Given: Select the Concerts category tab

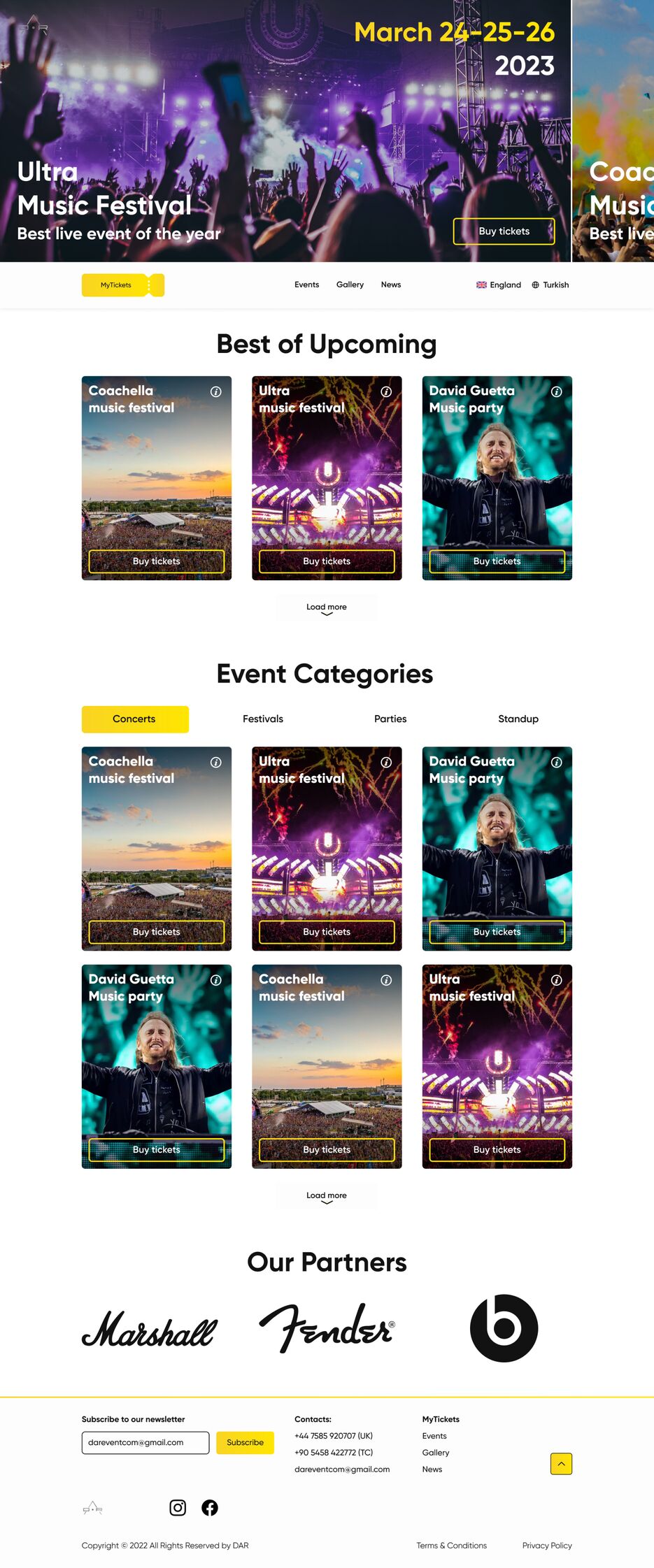Looking at the screenshot, I should [x=134, y=719].
